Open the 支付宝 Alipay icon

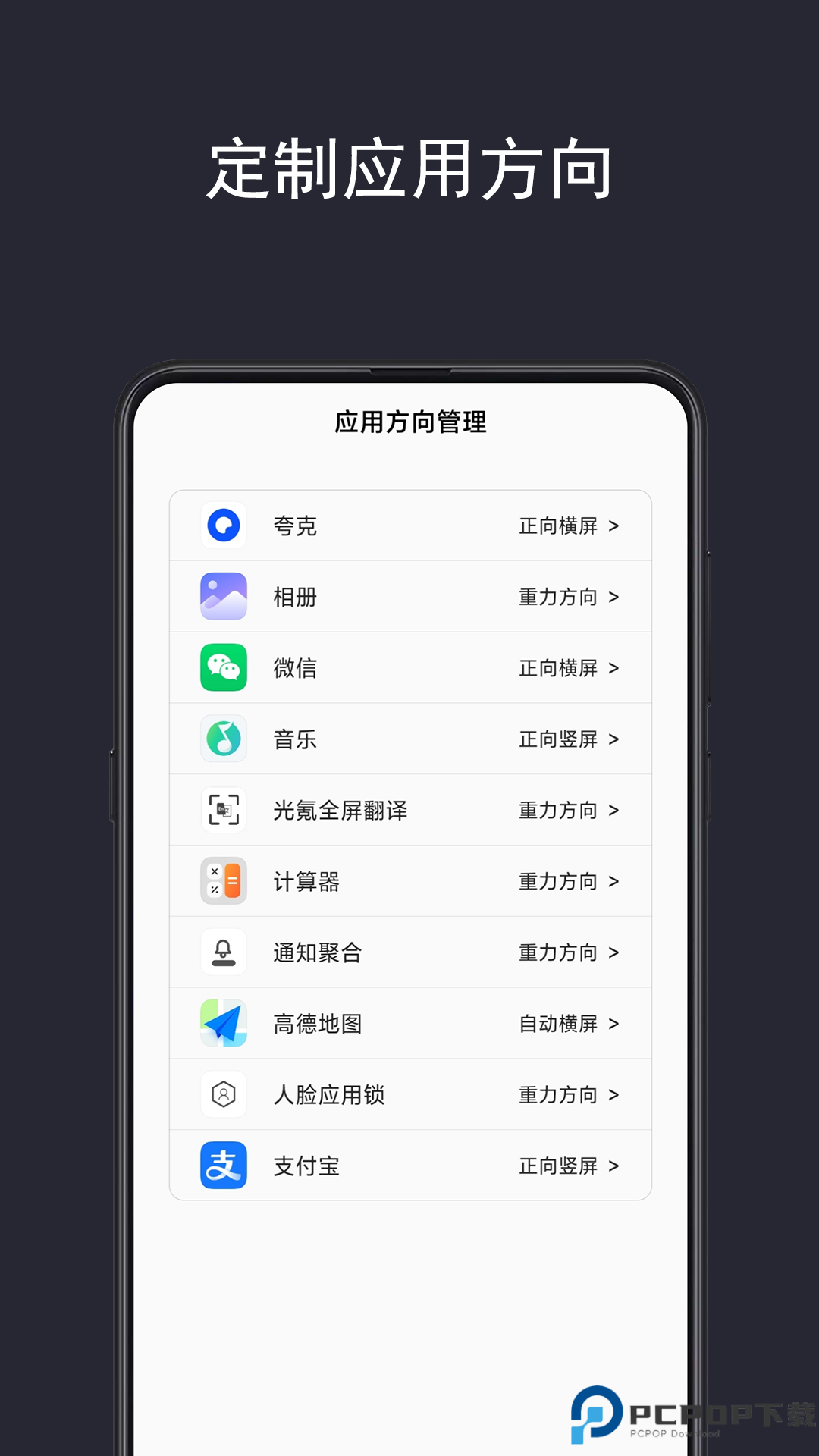tap(224, 1166)
